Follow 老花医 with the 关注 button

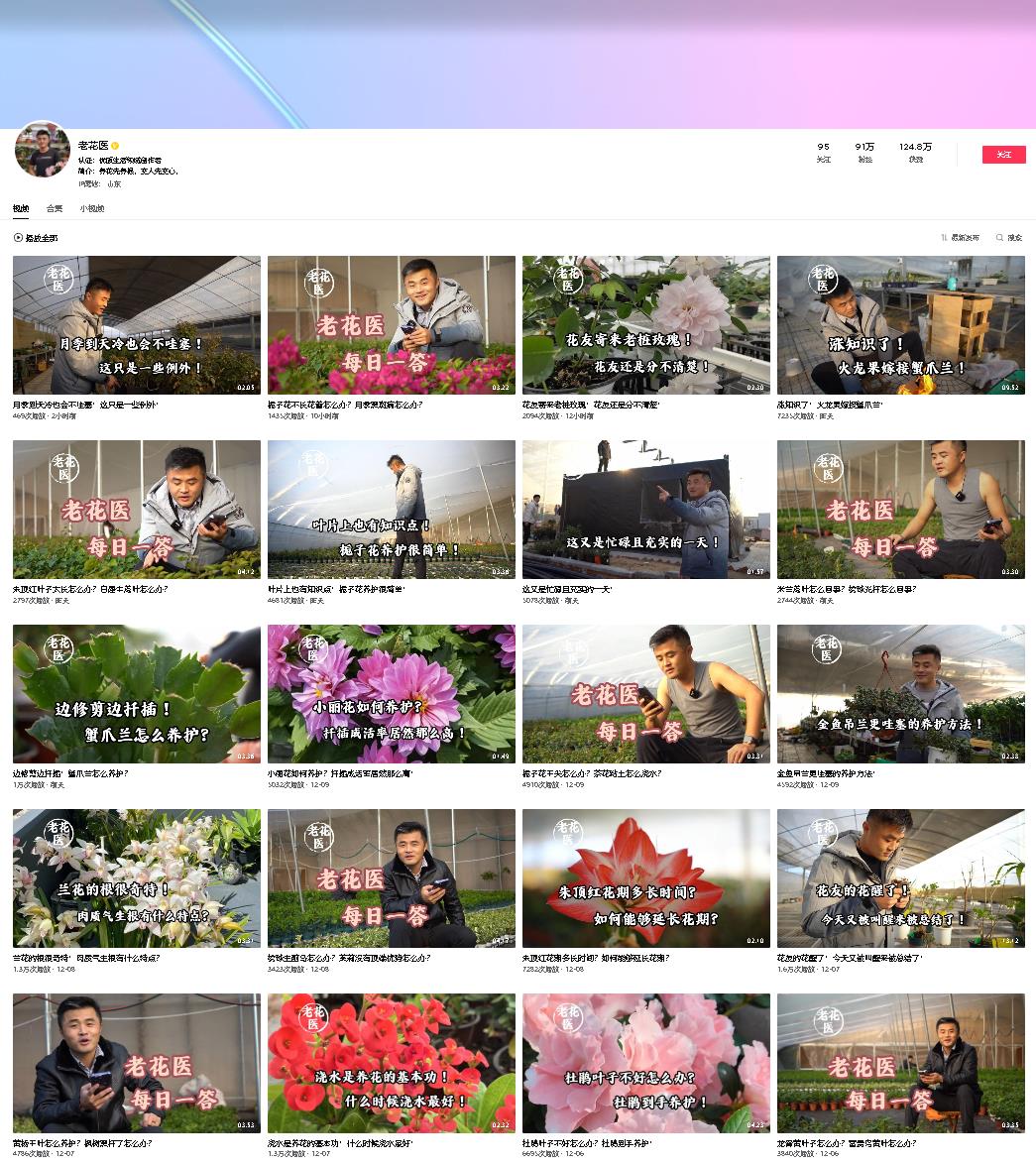1003,155
